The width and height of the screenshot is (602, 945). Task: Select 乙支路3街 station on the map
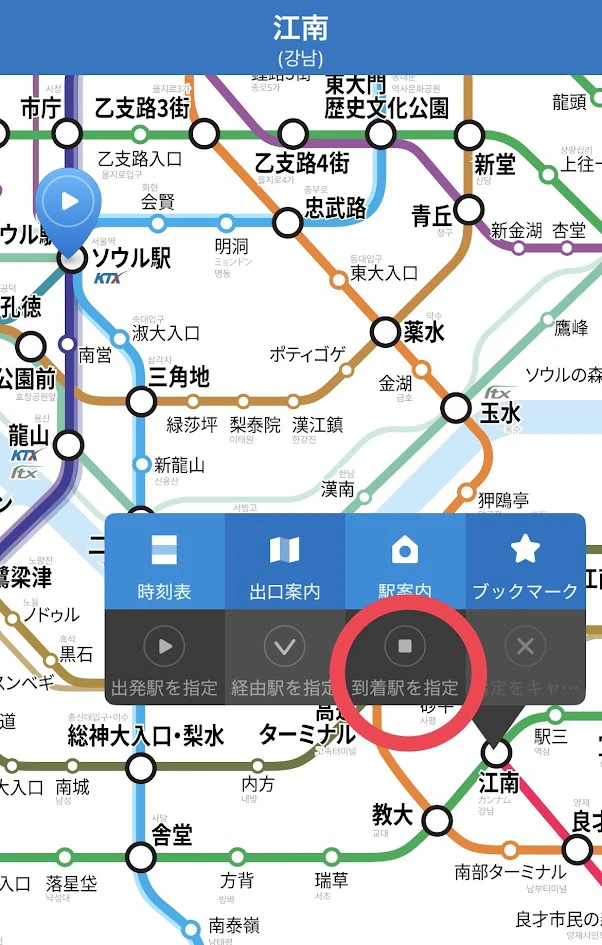[204, 132]
